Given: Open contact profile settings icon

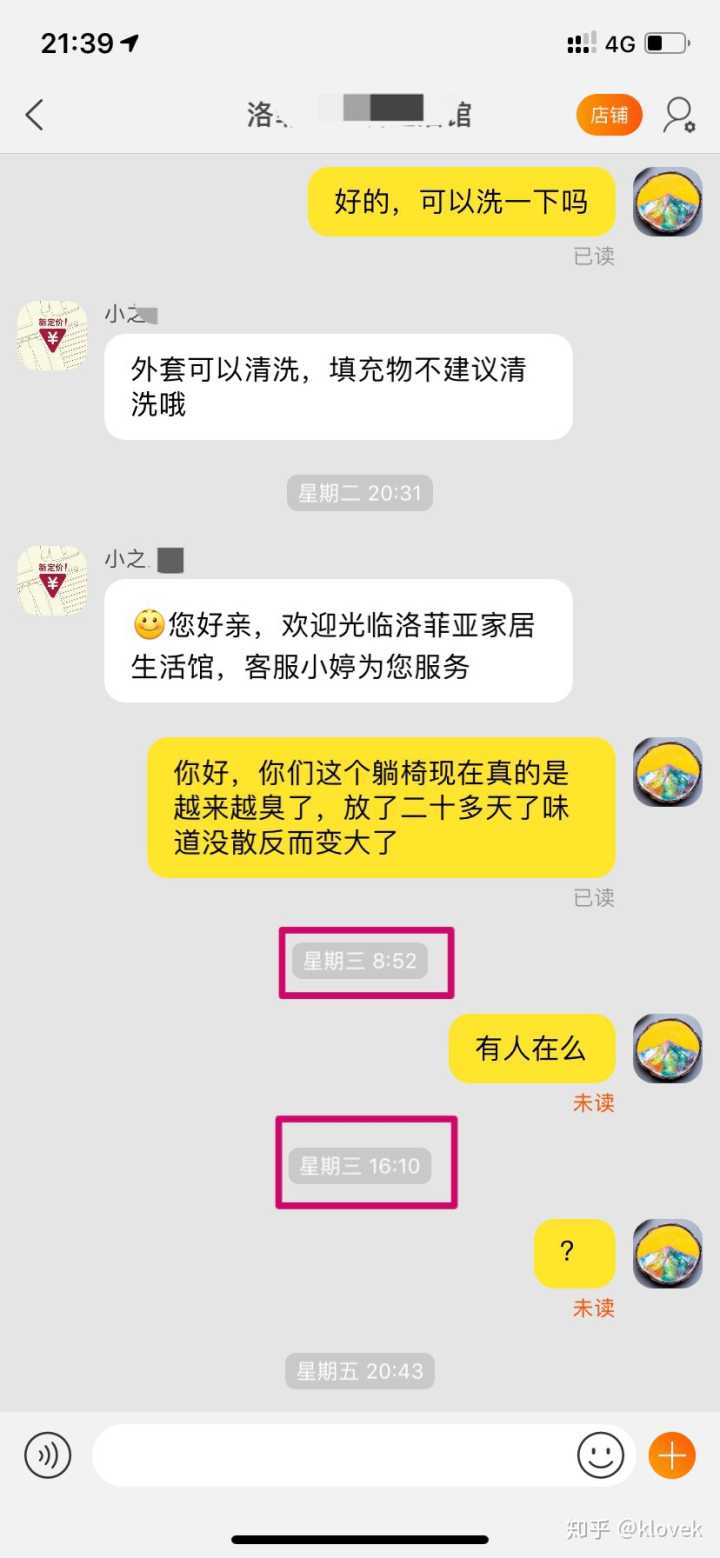Looking at the screenshot, I should tap(679, 115).
